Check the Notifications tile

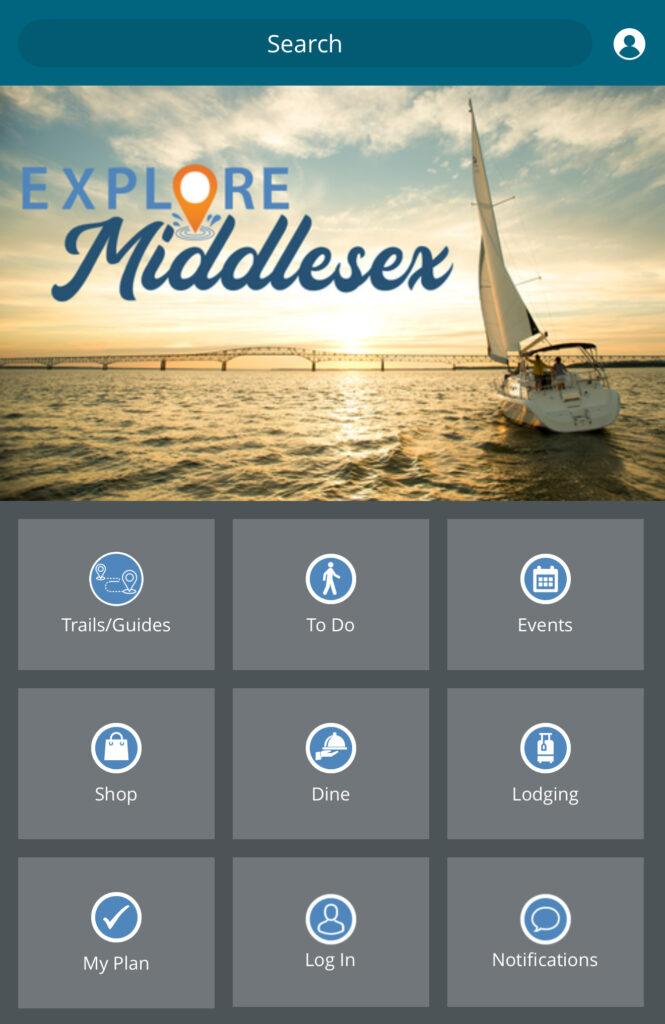point(545,932)
